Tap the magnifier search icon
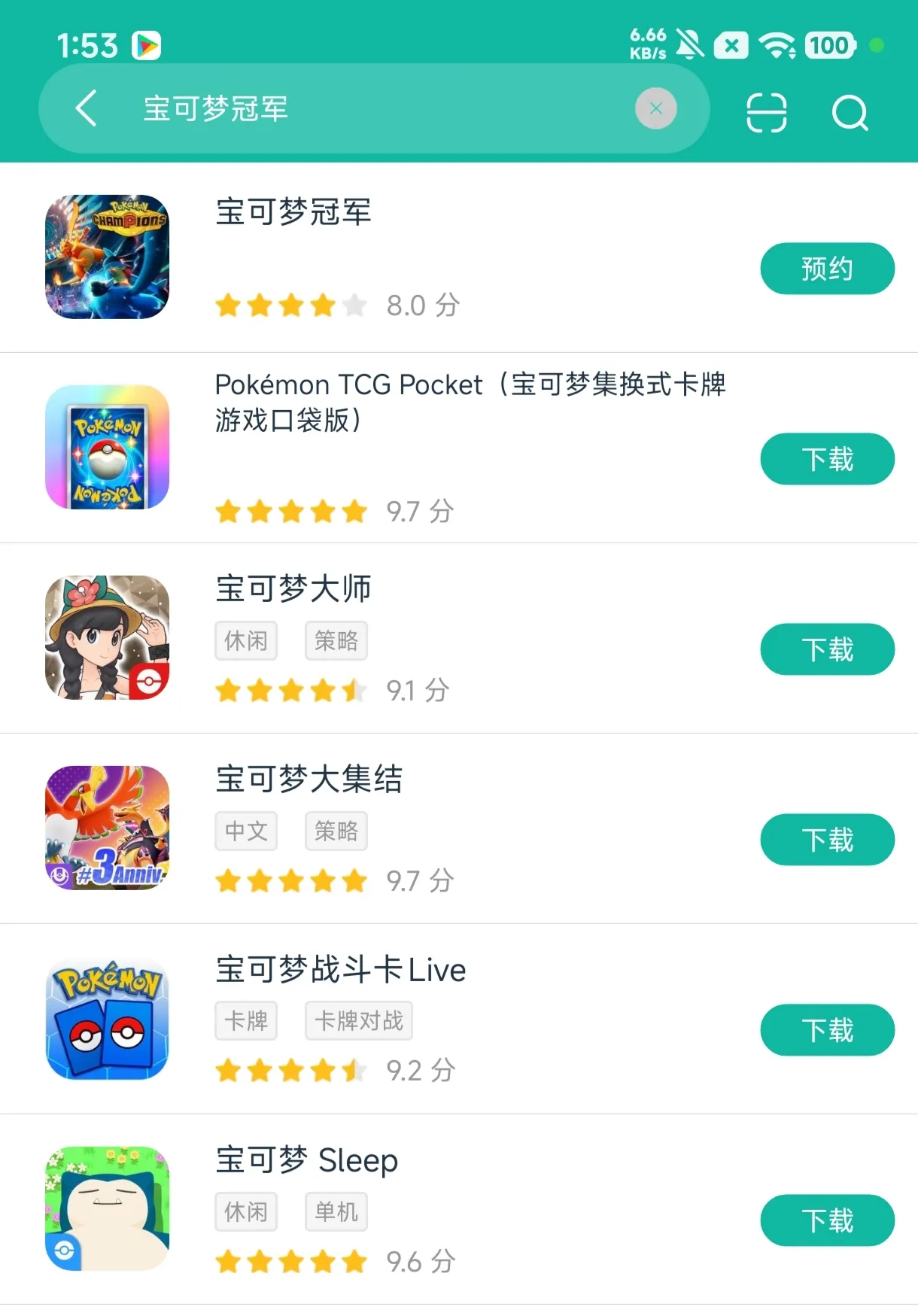 pos(851,113)
